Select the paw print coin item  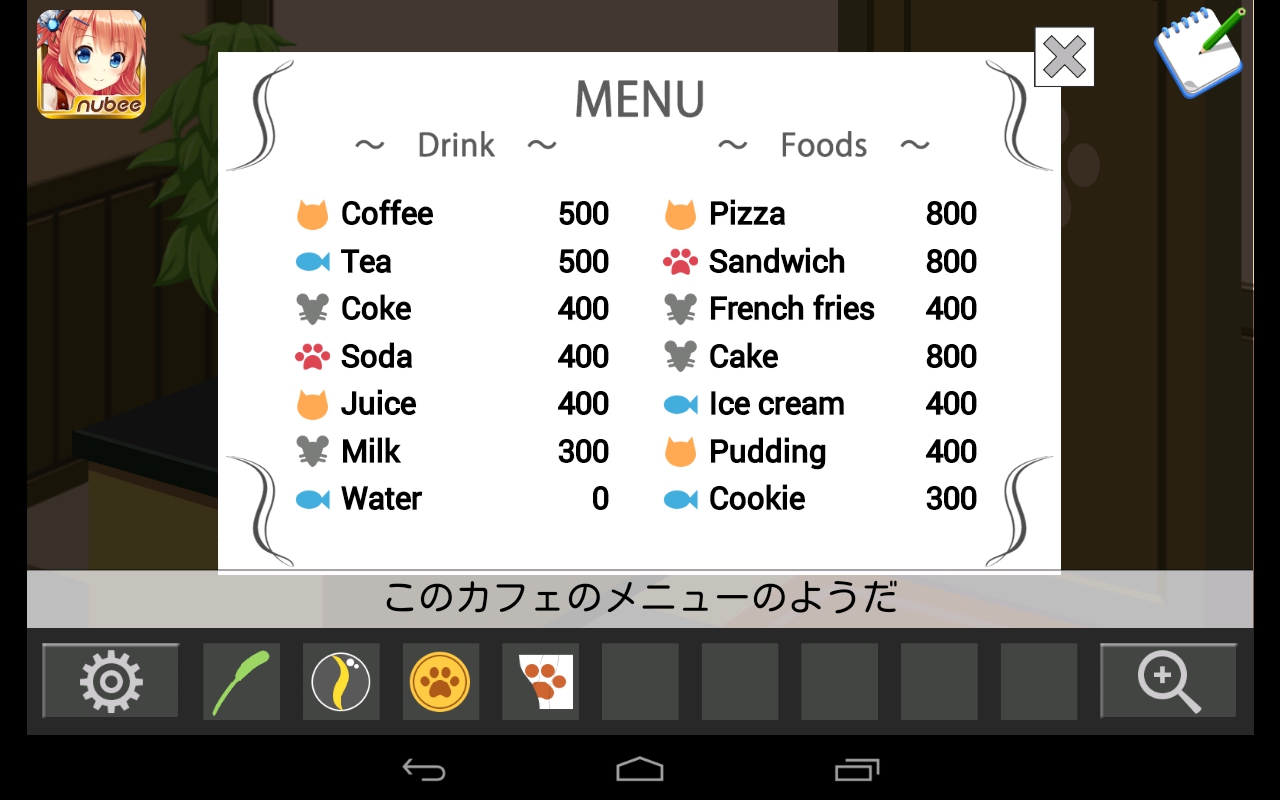tap(440, 682)
